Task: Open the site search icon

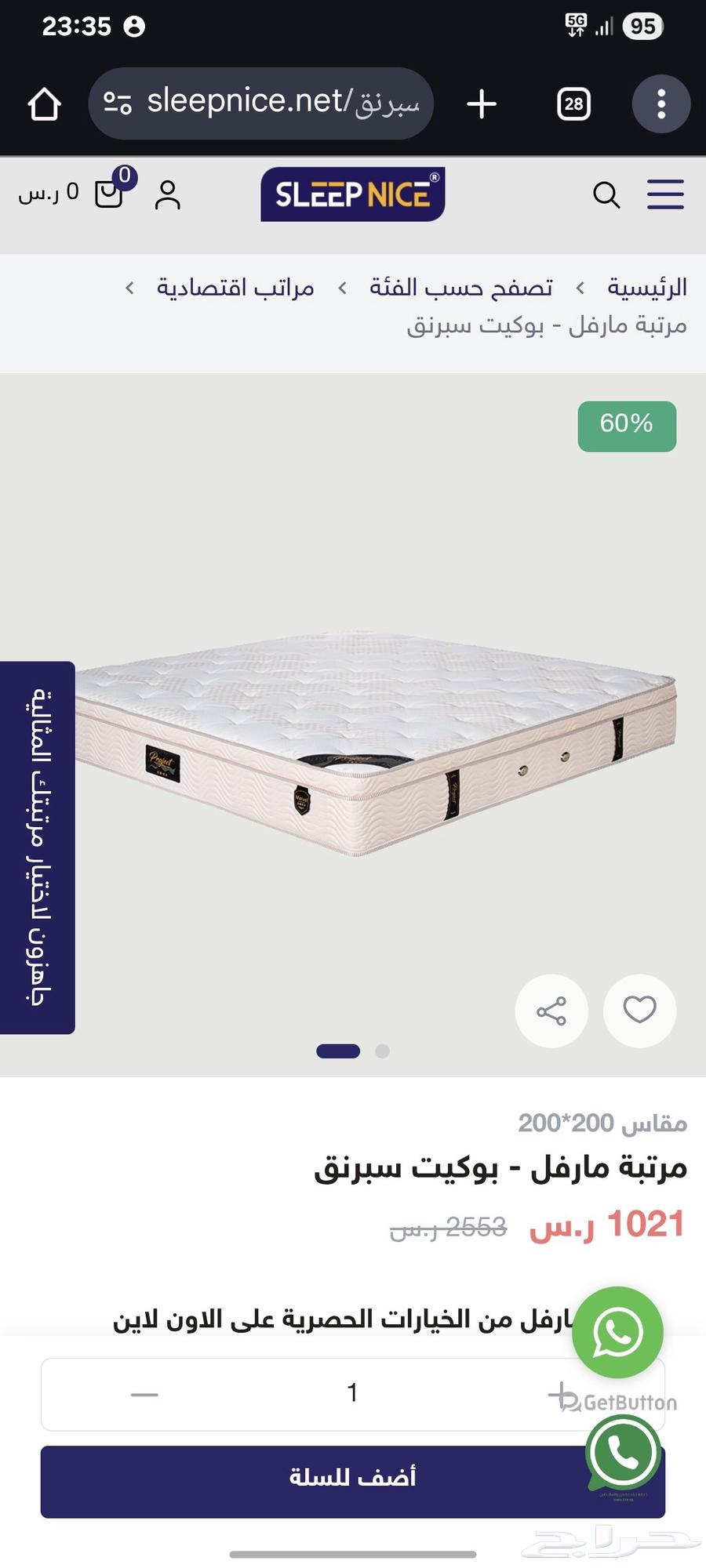Action: click(x=606, y=195)
